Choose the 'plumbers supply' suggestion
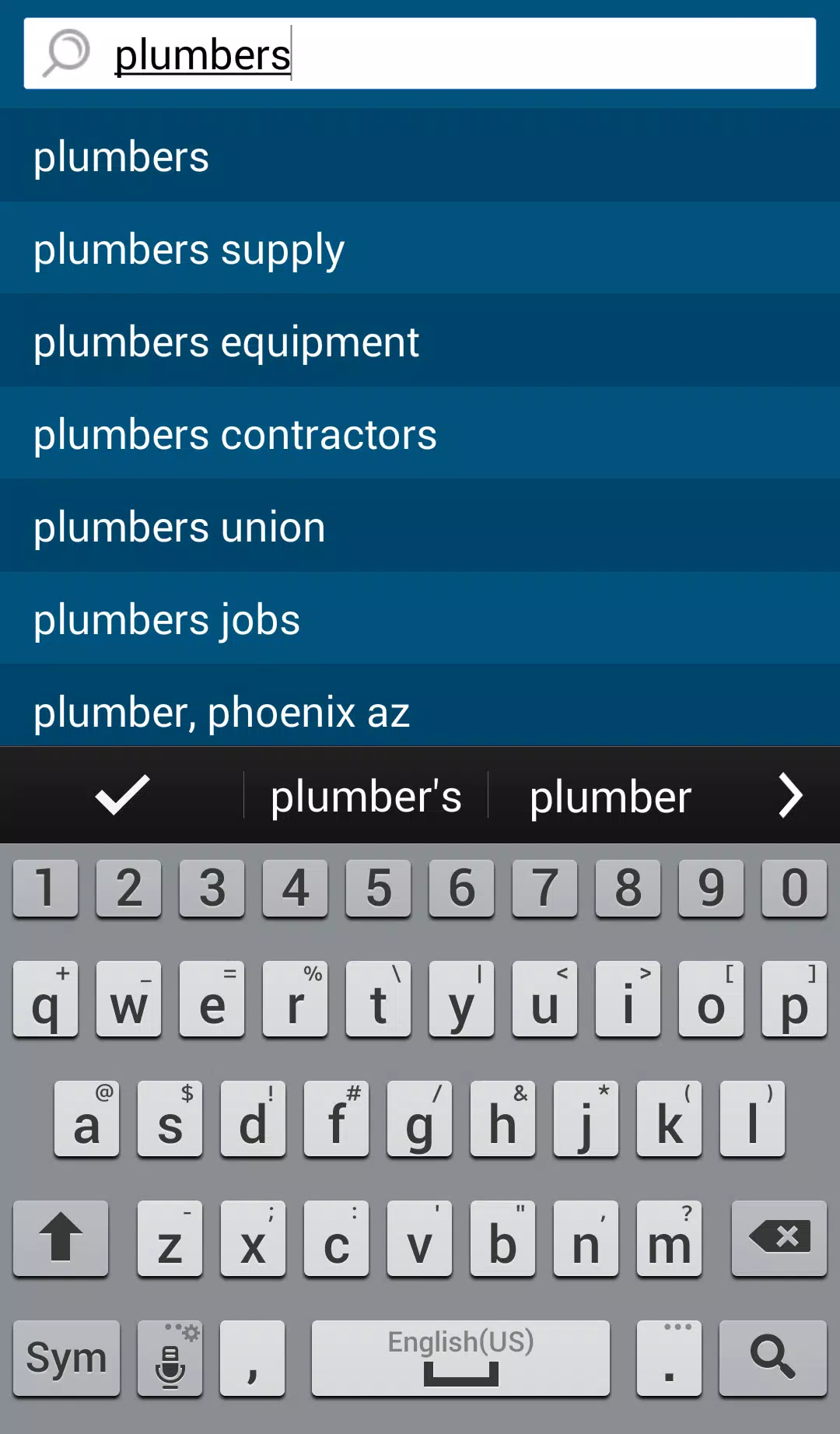This screenshot has width=840, height=1434. tap(420, 248)
